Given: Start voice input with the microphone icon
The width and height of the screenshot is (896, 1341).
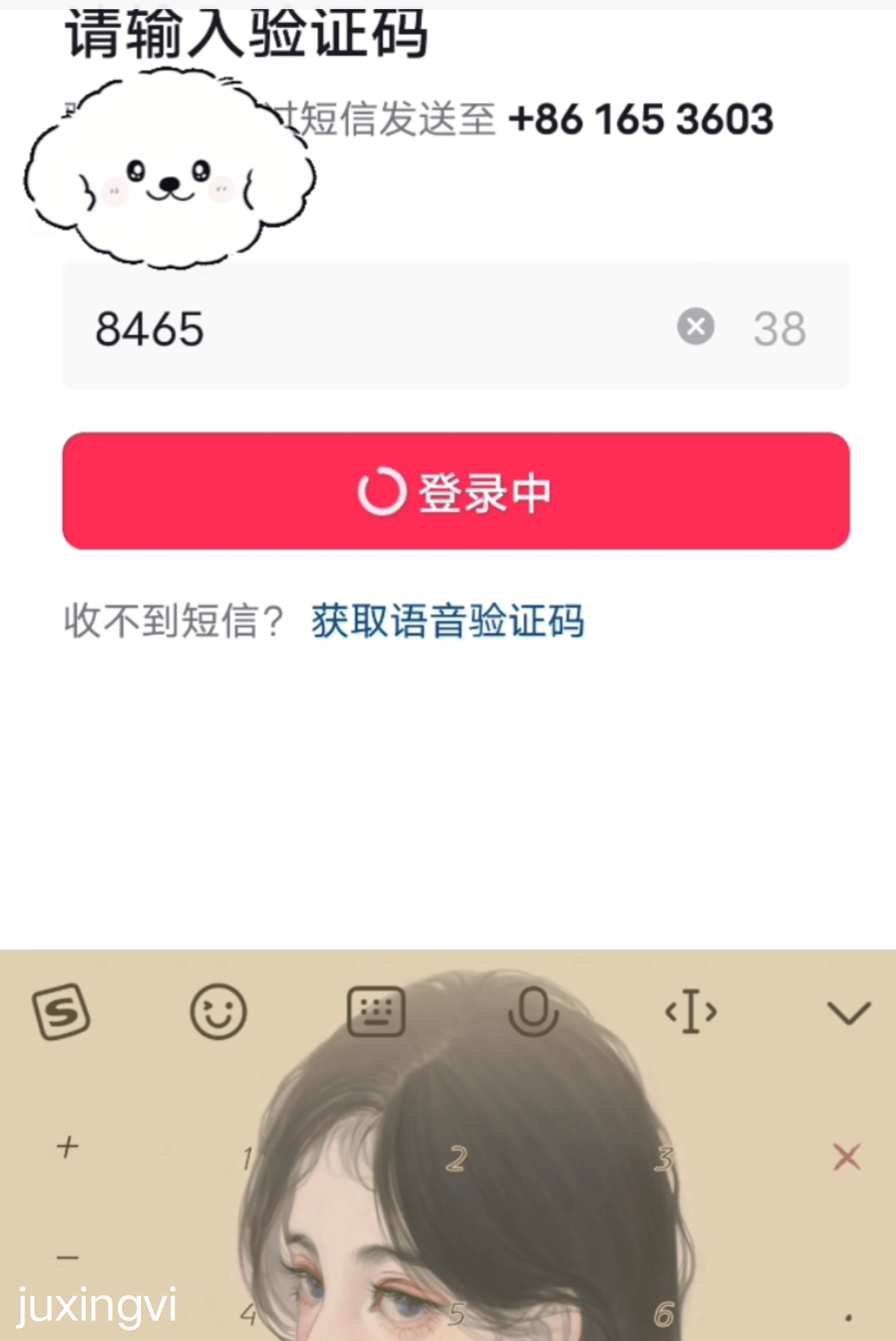Looking at the screenshot, I should (534, 1012).
